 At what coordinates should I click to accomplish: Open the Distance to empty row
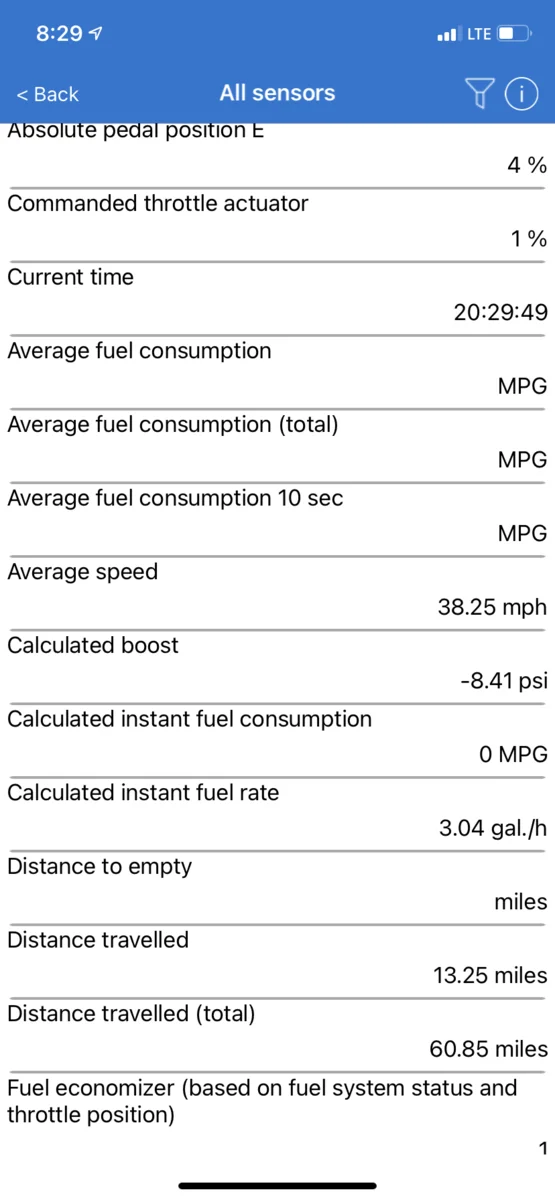click(x=277, y=888)
